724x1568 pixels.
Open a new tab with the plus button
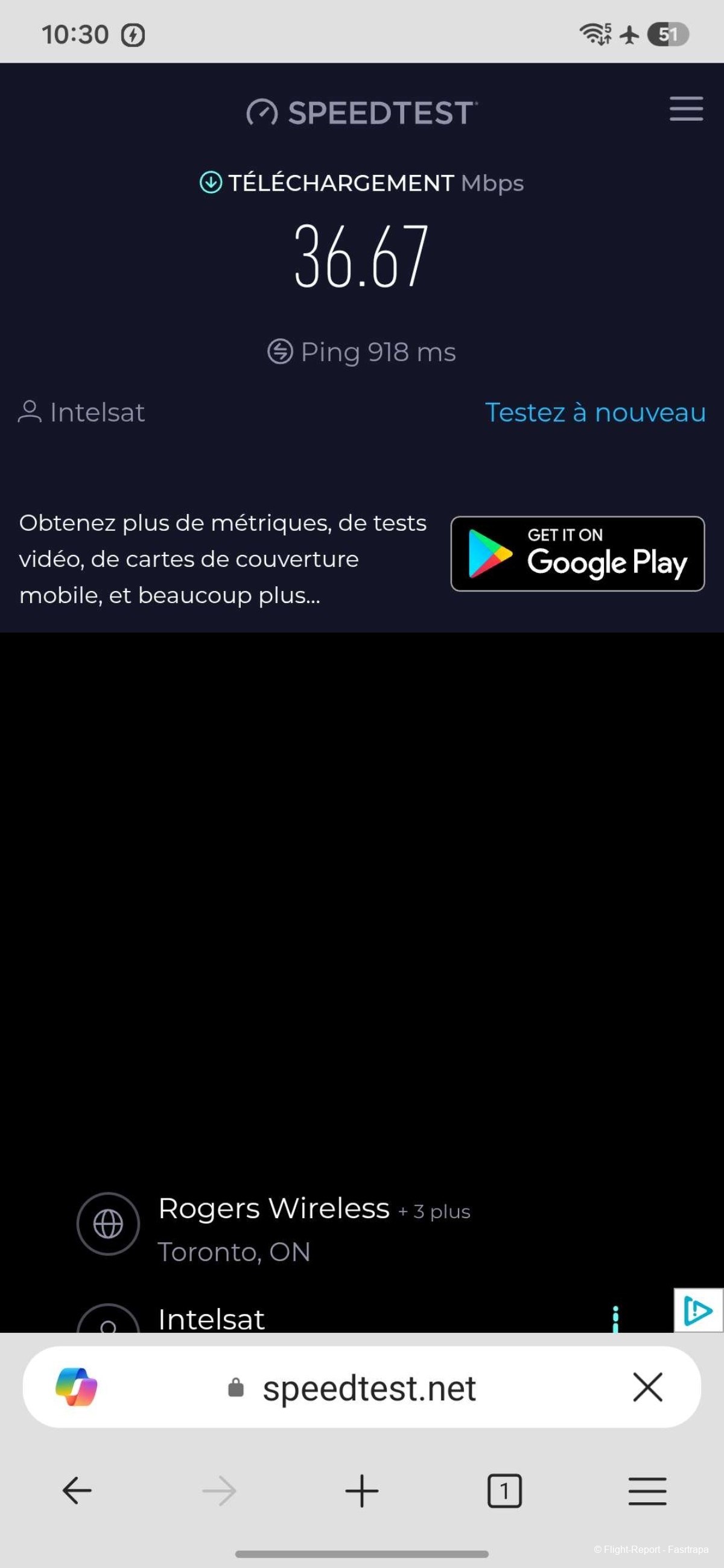pyautogui.click(x=361, y=1491)
